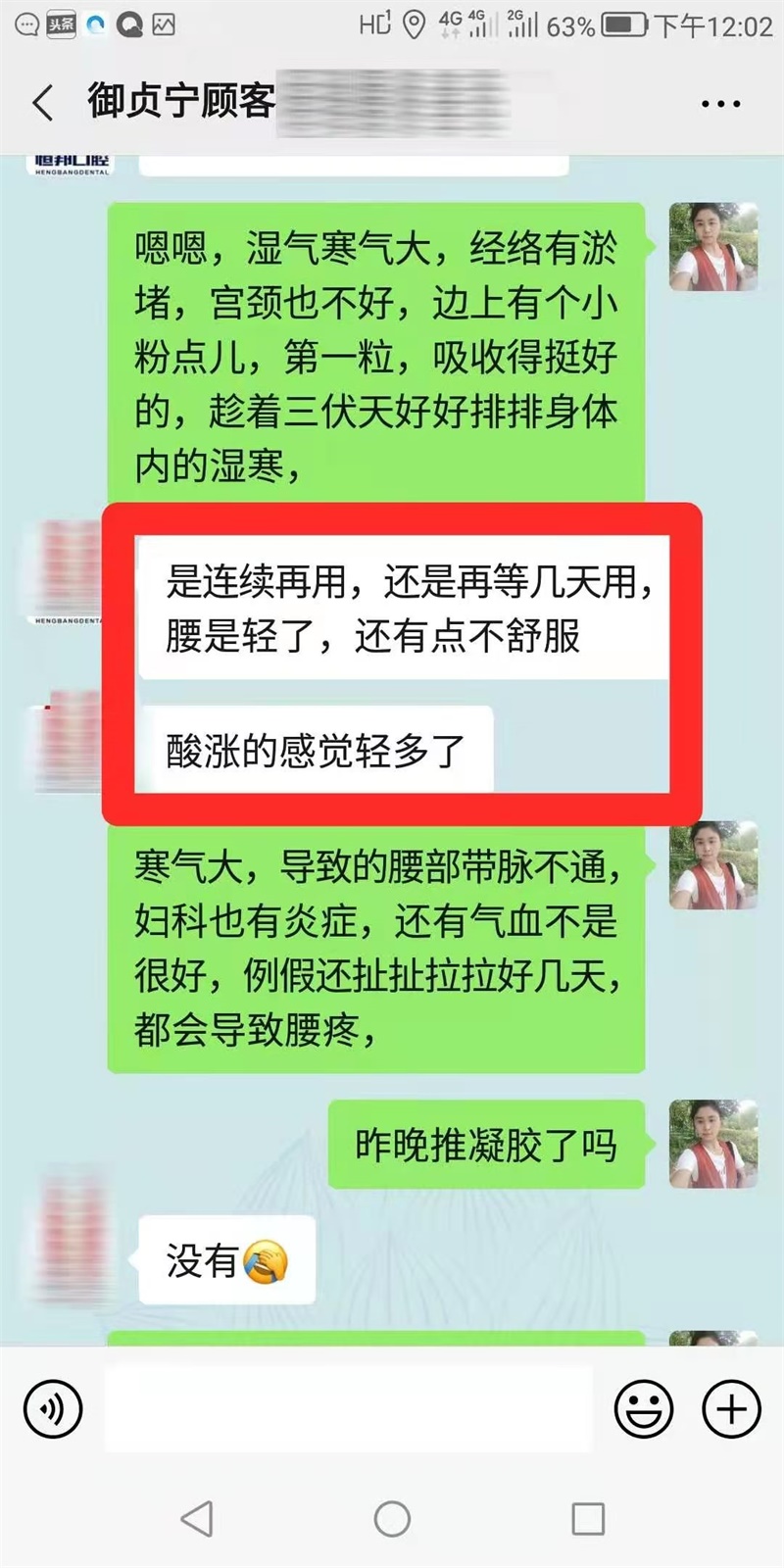Open sender avatar beside 昨晚推凝胶了吗
Image resolution: width=784 pixels, height=1568 pixels.
[x=713, y=1144]
